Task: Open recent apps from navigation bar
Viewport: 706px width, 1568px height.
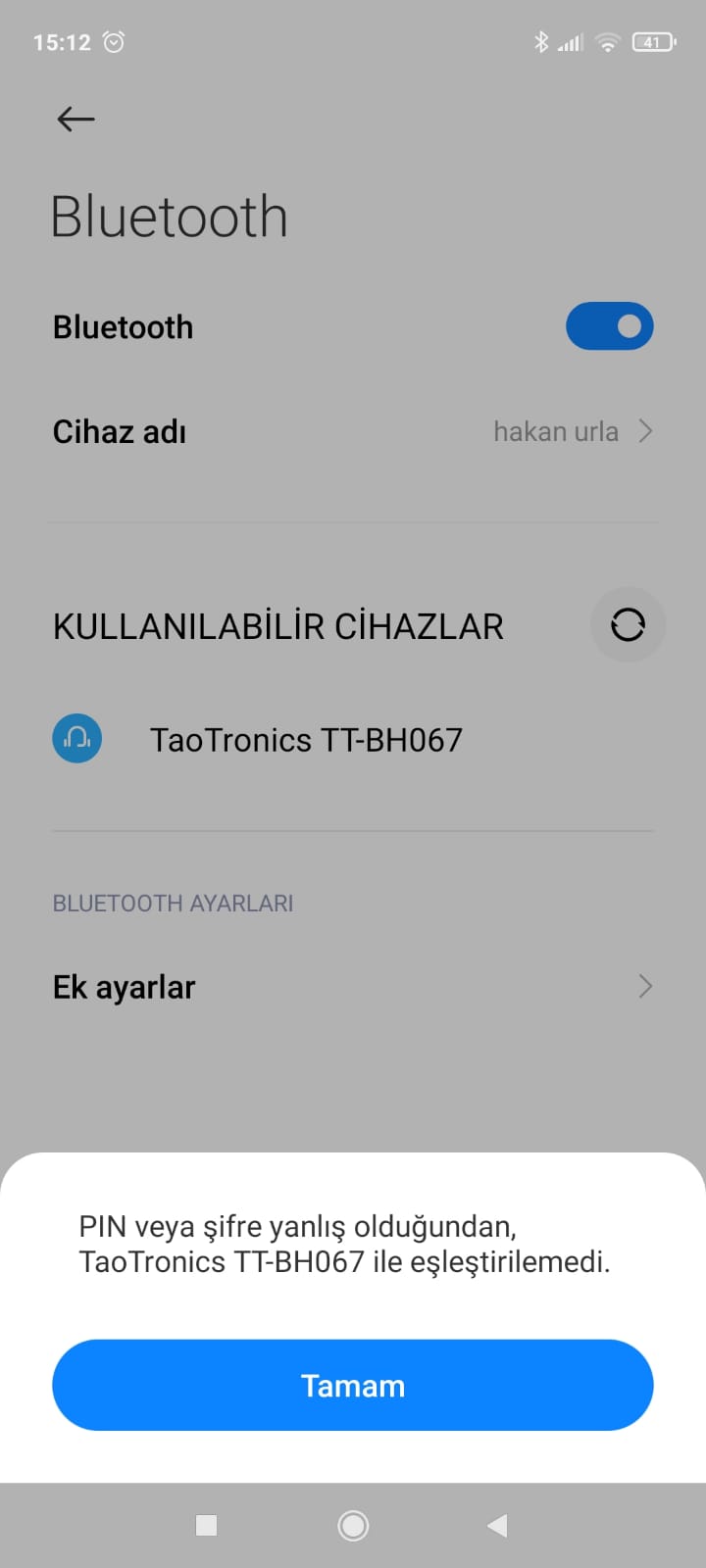Action: click(206, 1525)
